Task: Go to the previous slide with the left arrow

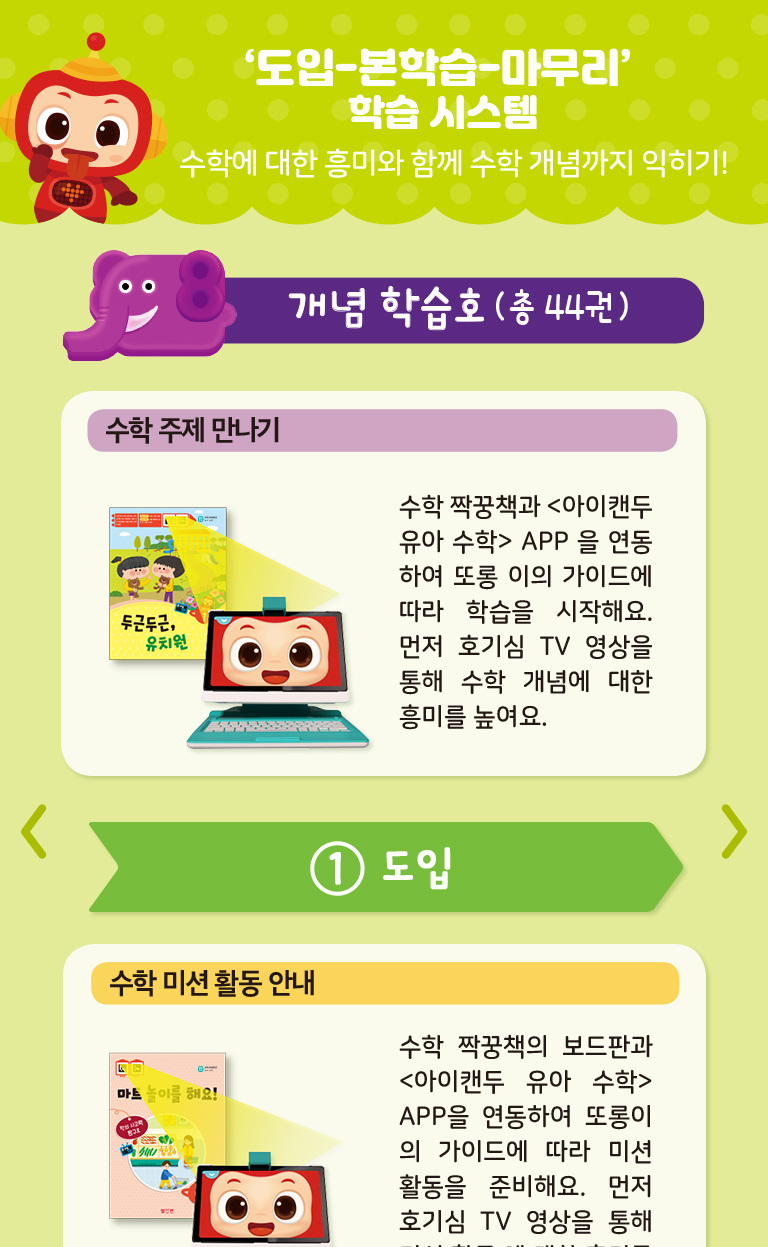Action: (34, 831)
